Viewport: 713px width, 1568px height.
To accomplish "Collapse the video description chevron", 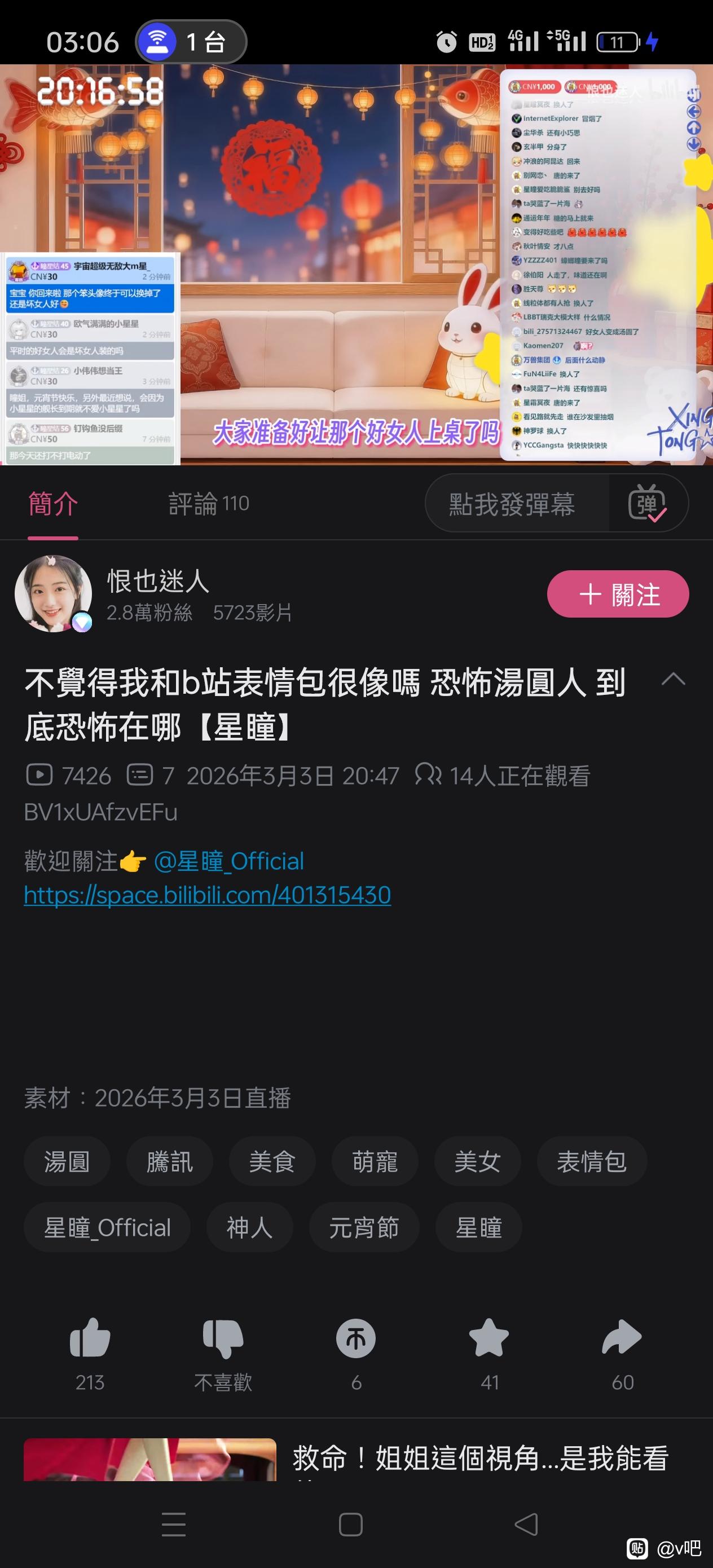I will click(673, 679).
